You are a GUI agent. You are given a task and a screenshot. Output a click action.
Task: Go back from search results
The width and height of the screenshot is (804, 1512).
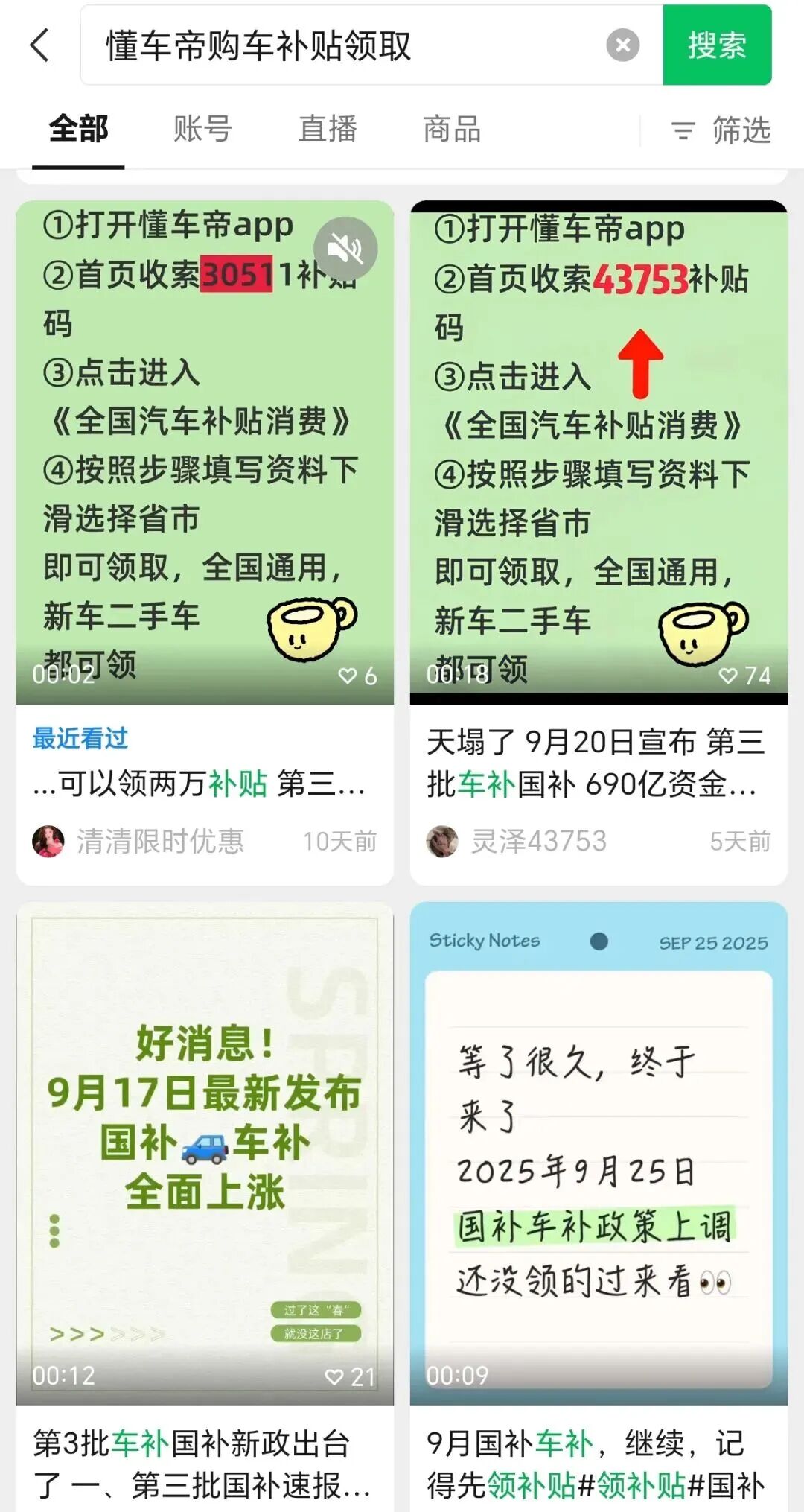(x=40, y=45)
